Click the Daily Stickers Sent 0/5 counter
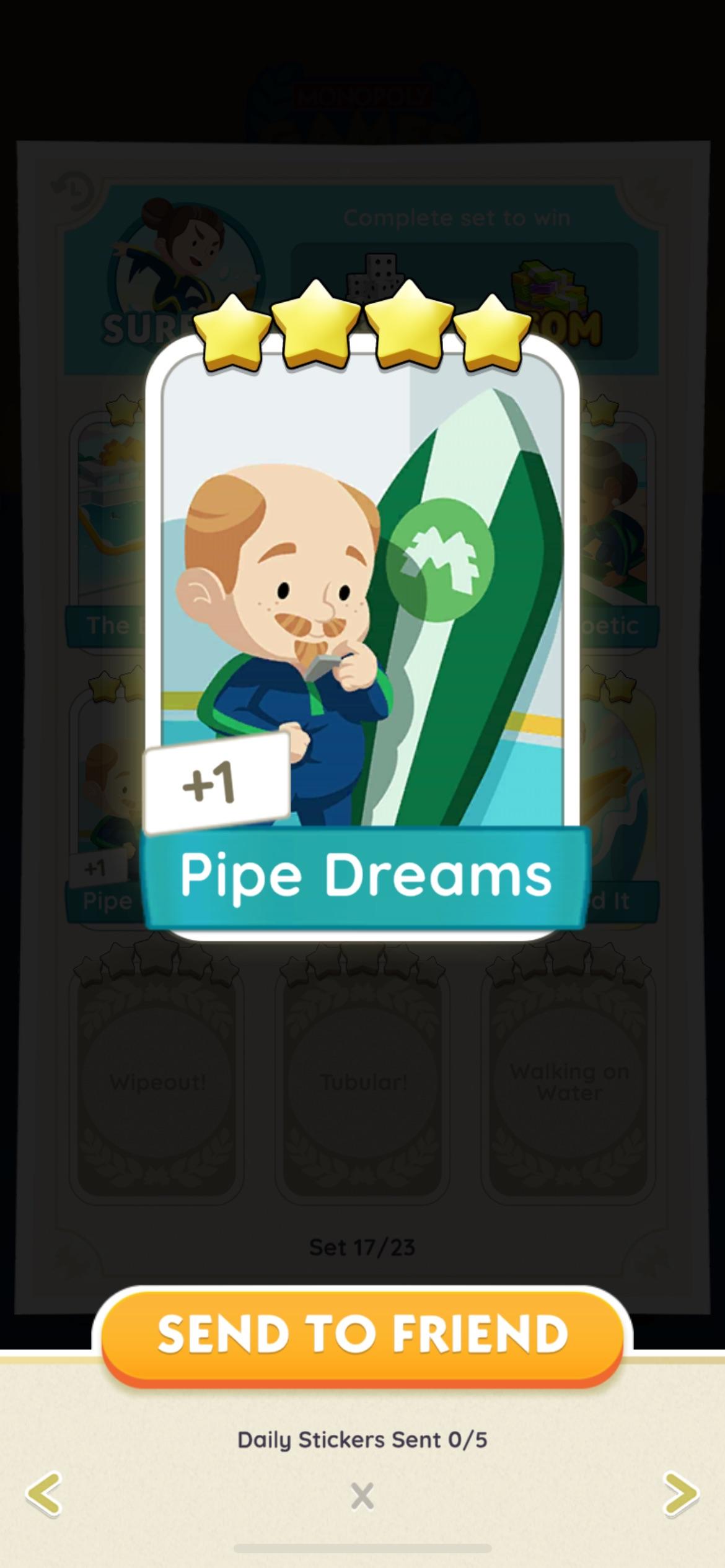 (x=362, y=1440)
